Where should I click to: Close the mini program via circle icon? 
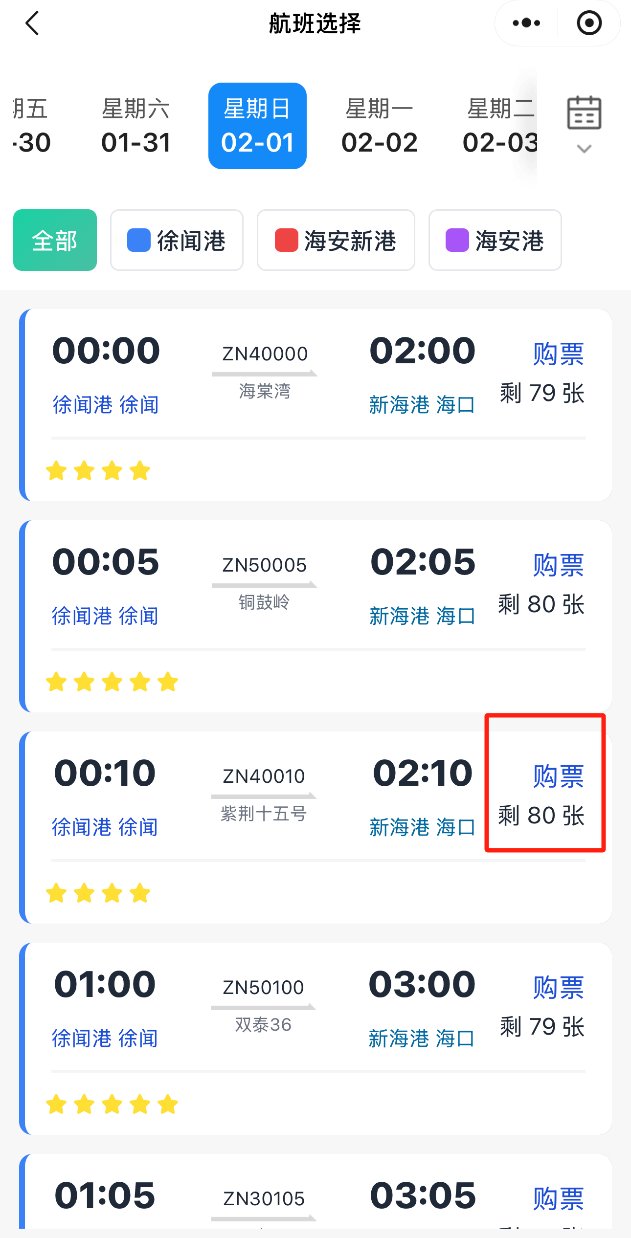[590, 23]
